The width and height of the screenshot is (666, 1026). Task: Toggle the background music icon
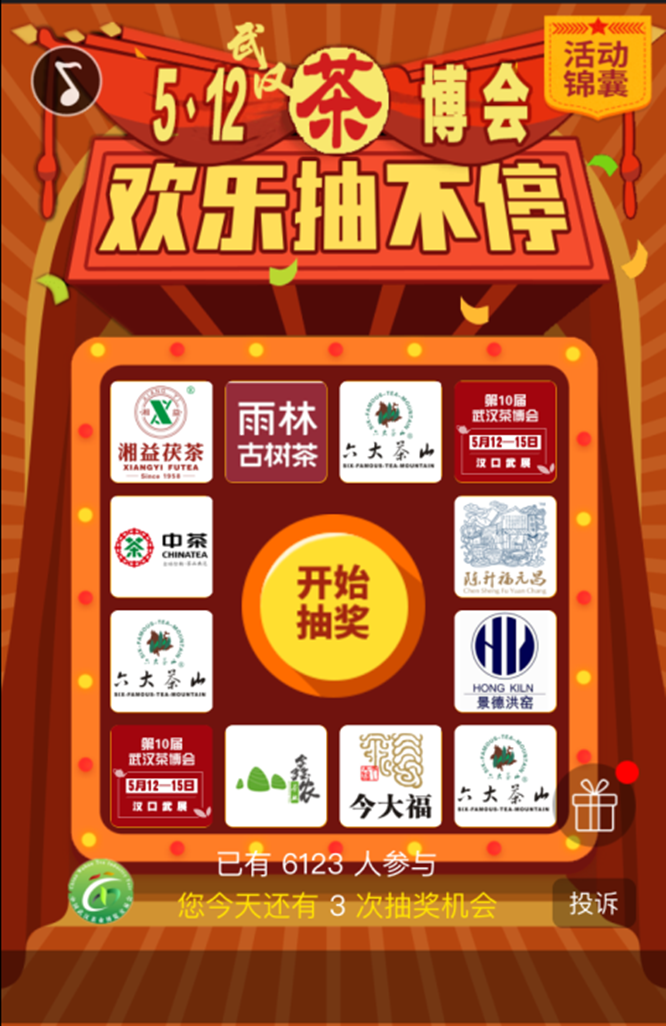67,79
